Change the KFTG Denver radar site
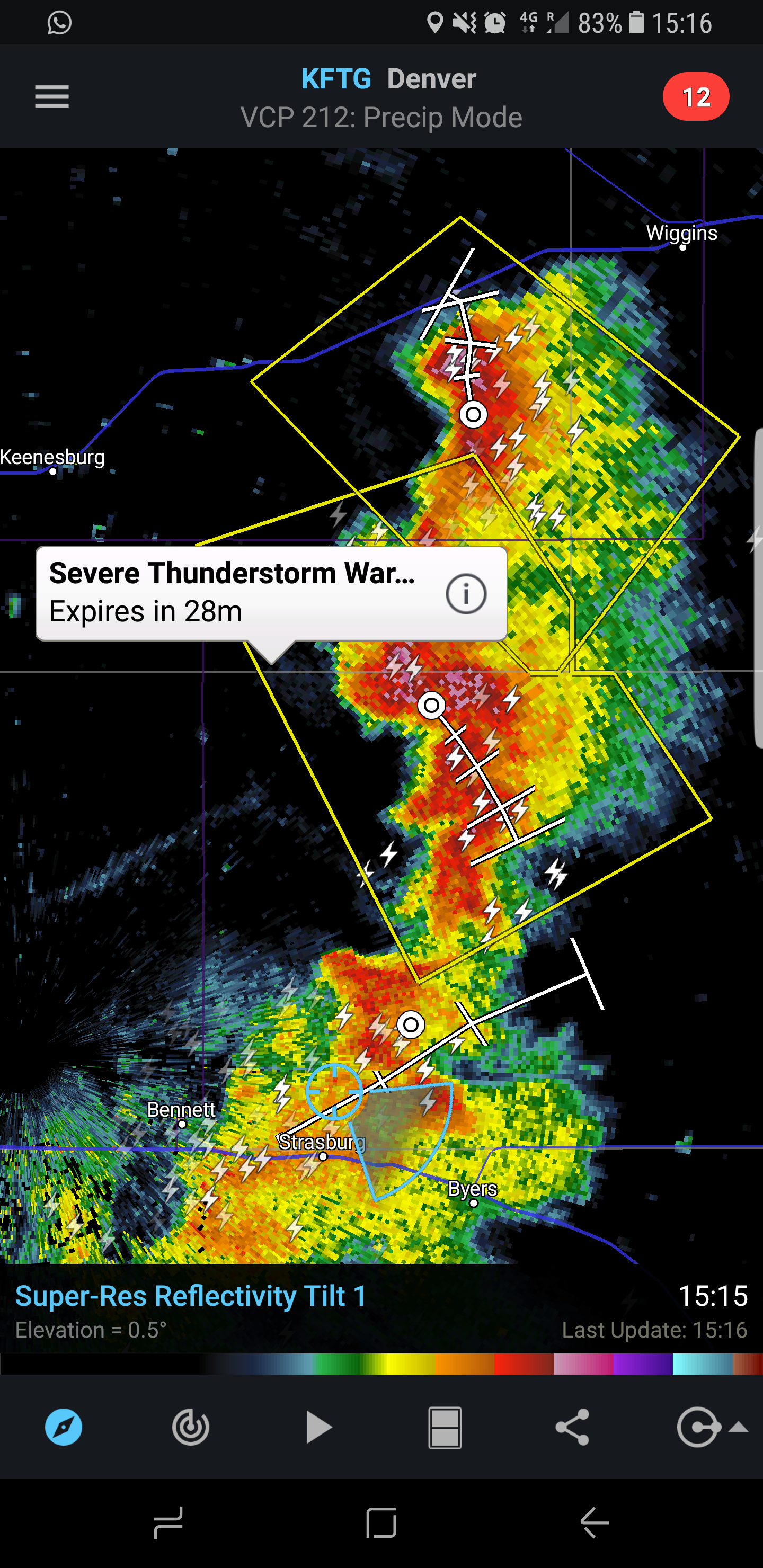The height and width of the screenshot is (1568, 763). [x=388, y=79]
